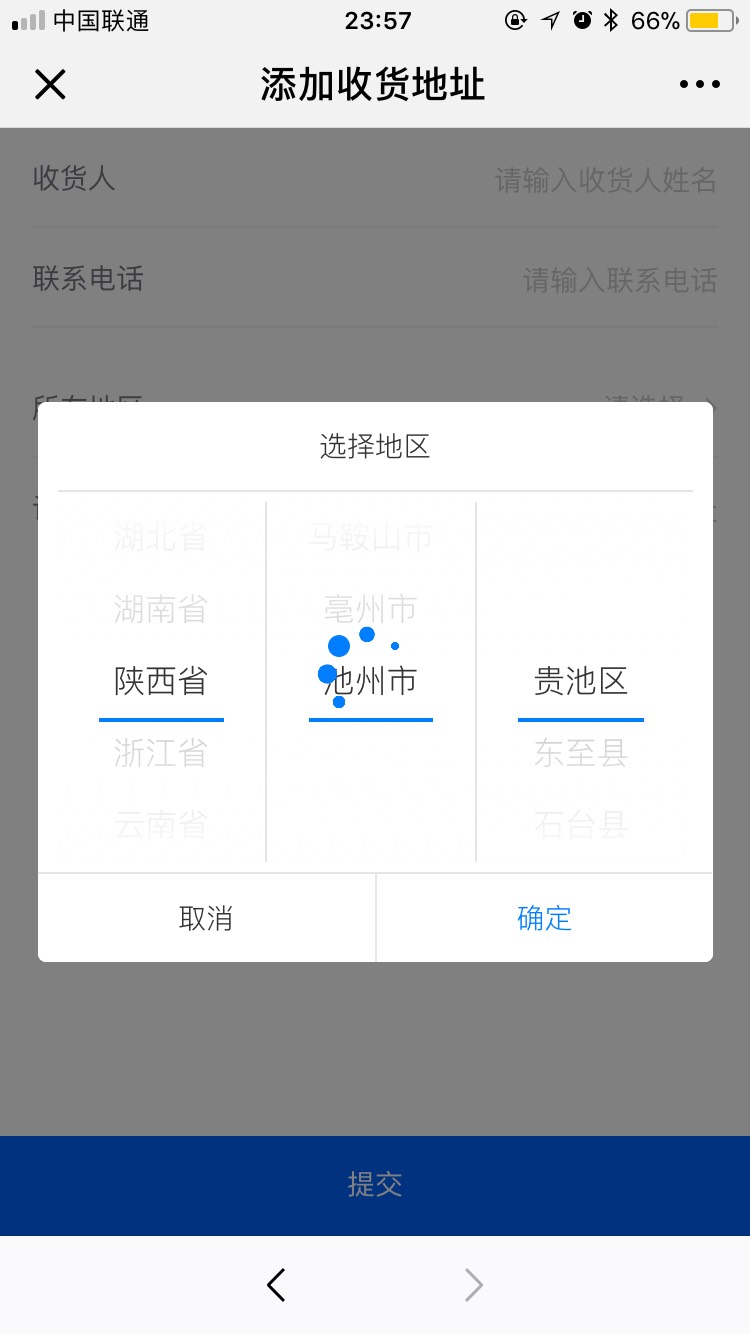
Task: Open the three-dot overflow menu
Action: coord(699,85)
